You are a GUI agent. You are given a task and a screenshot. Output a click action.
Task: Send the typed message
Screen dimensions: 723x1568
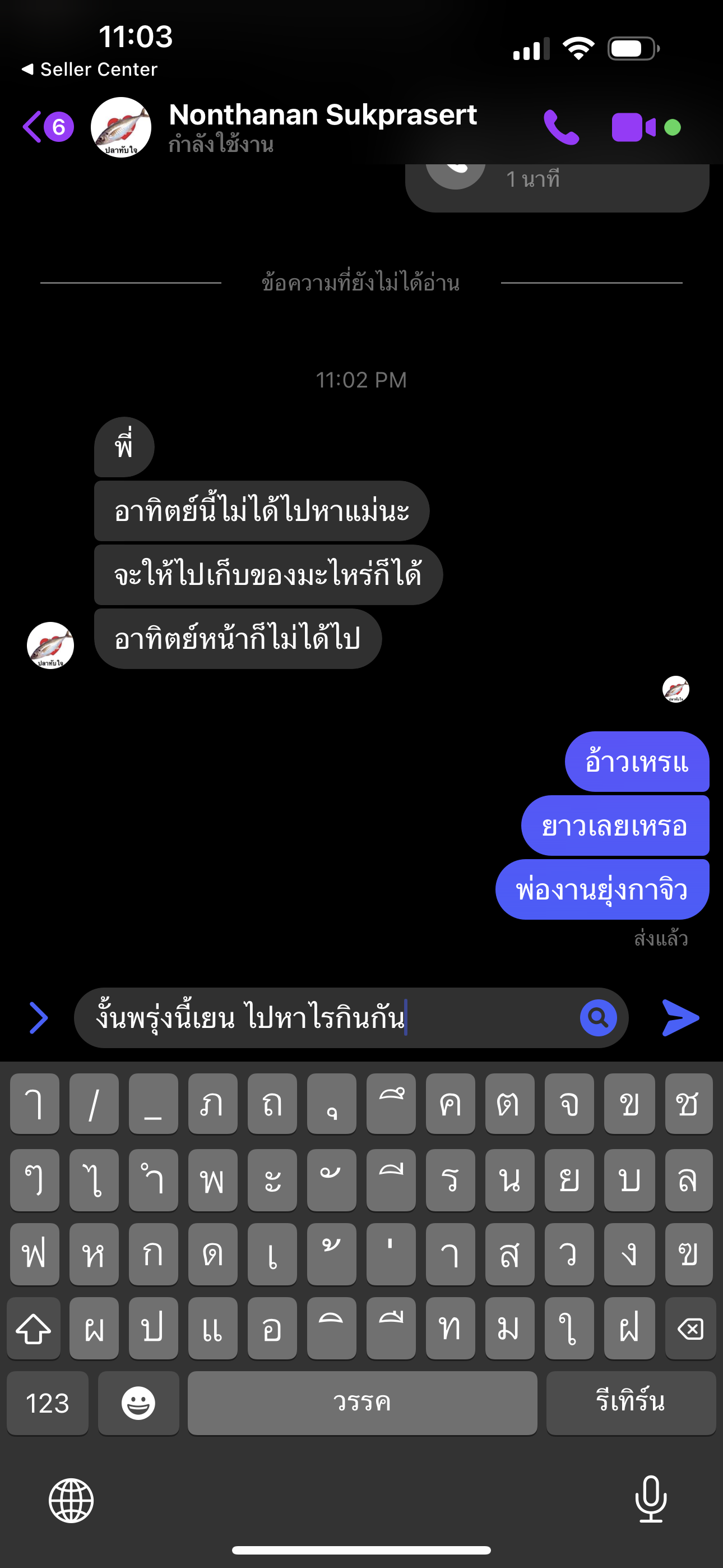pyautogui.click(x=680, y=1018)
